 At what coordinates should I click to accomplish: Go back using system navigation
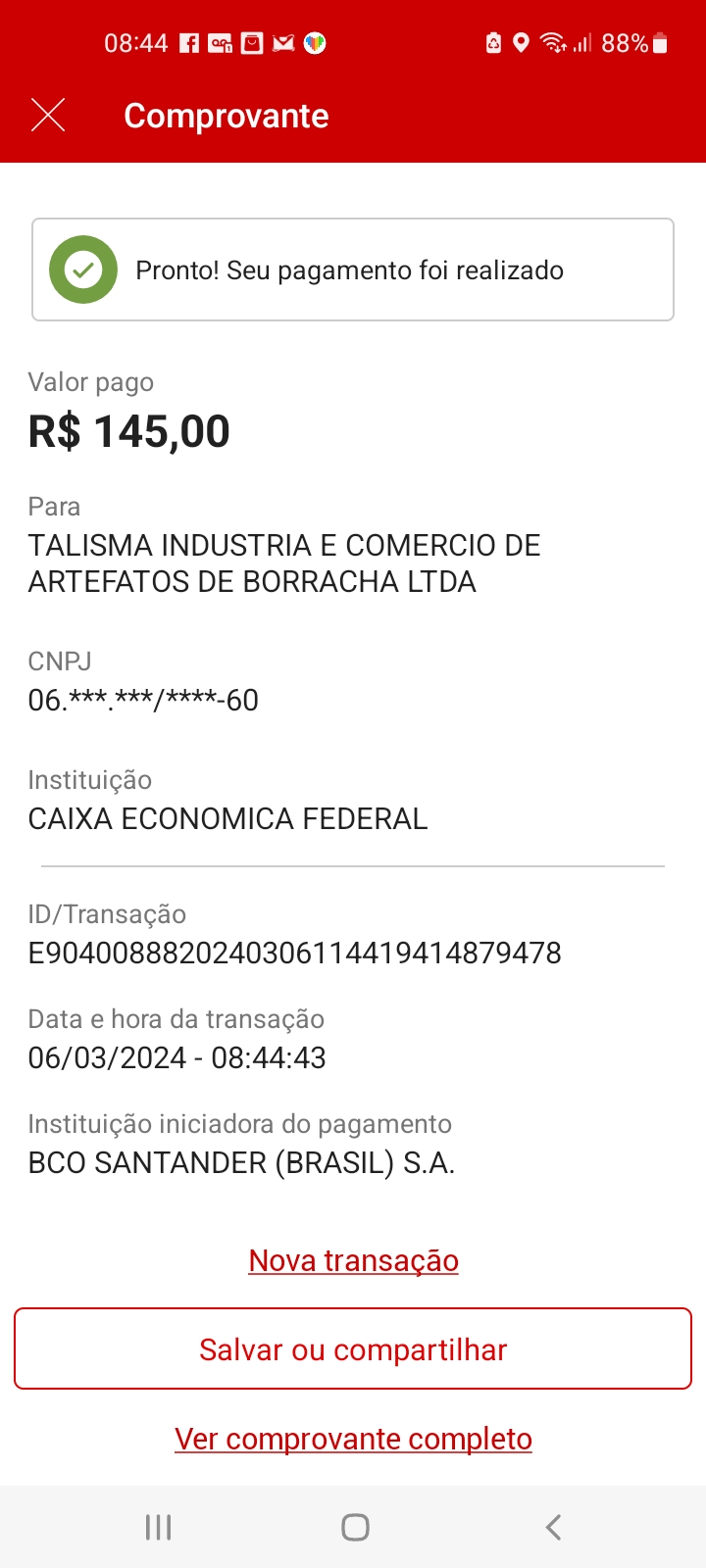553,1527
